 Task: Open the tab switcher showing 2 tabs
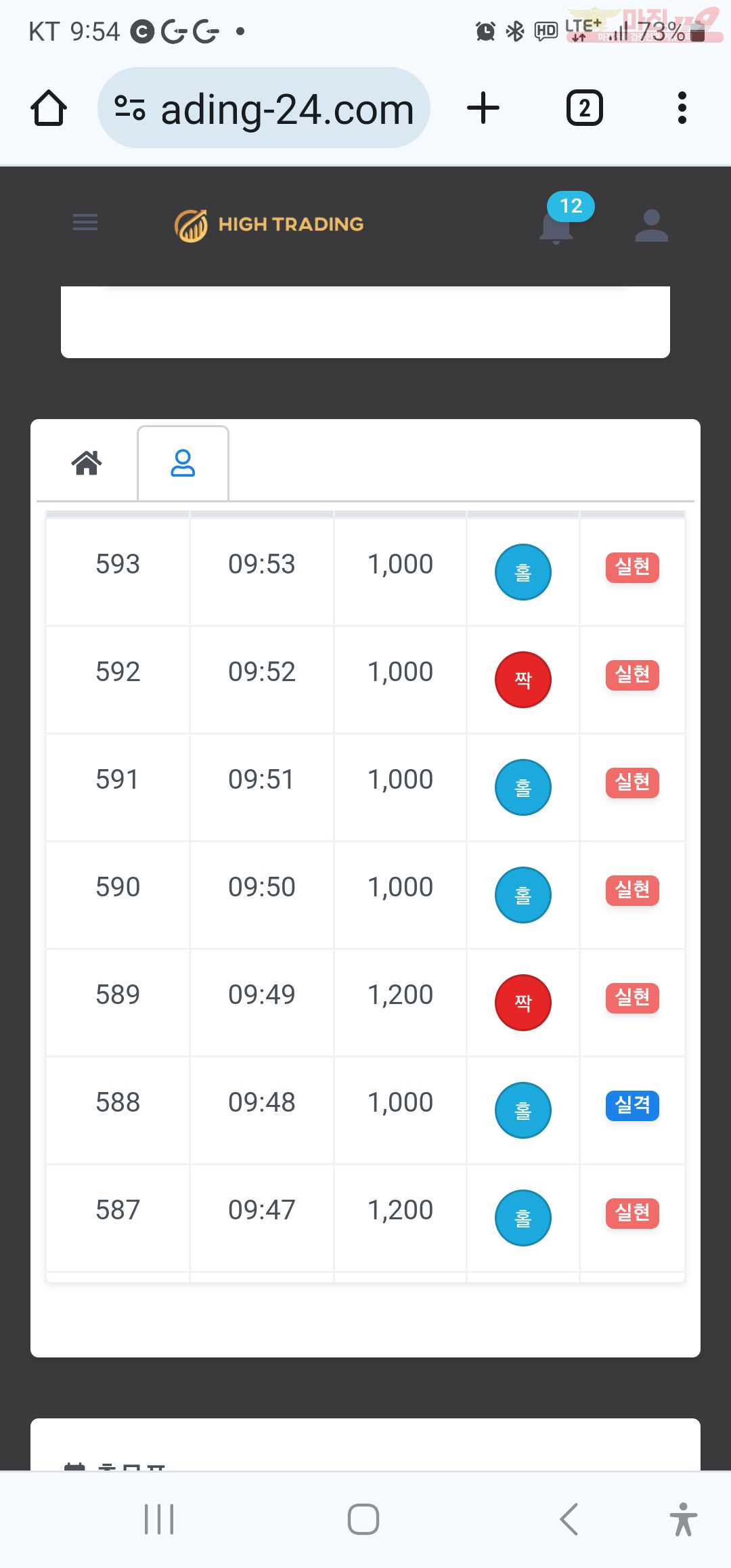tap(584, 108)
